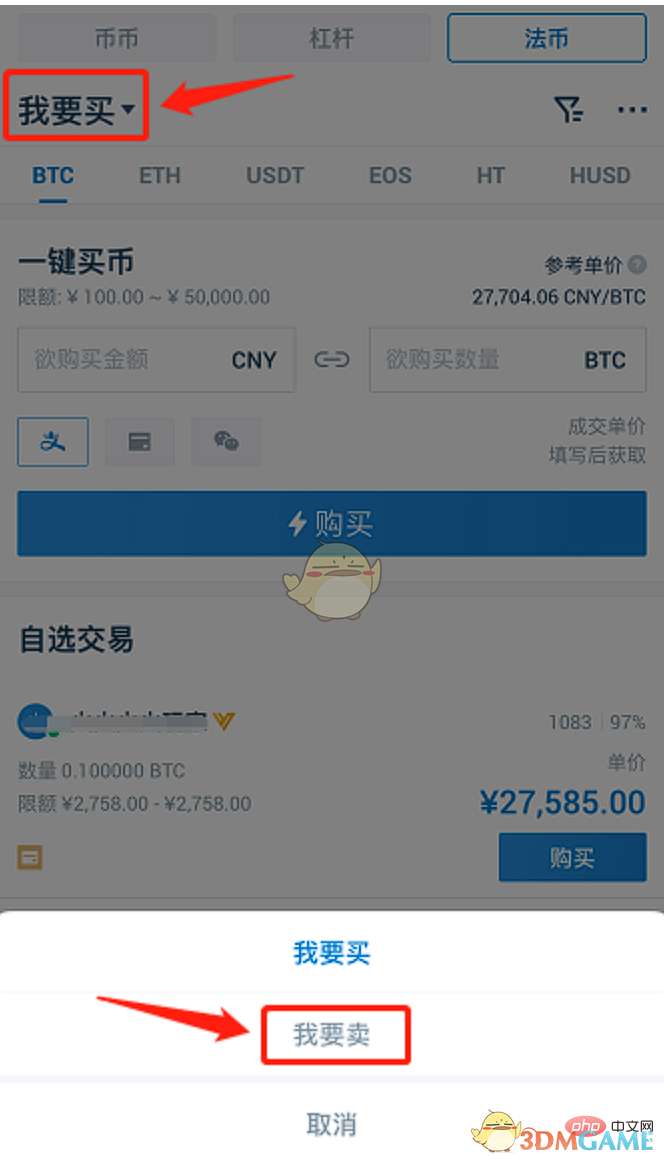Open the three-dot overflow menu
Screen dimensions: 664x1159
(x=632, y=110)
